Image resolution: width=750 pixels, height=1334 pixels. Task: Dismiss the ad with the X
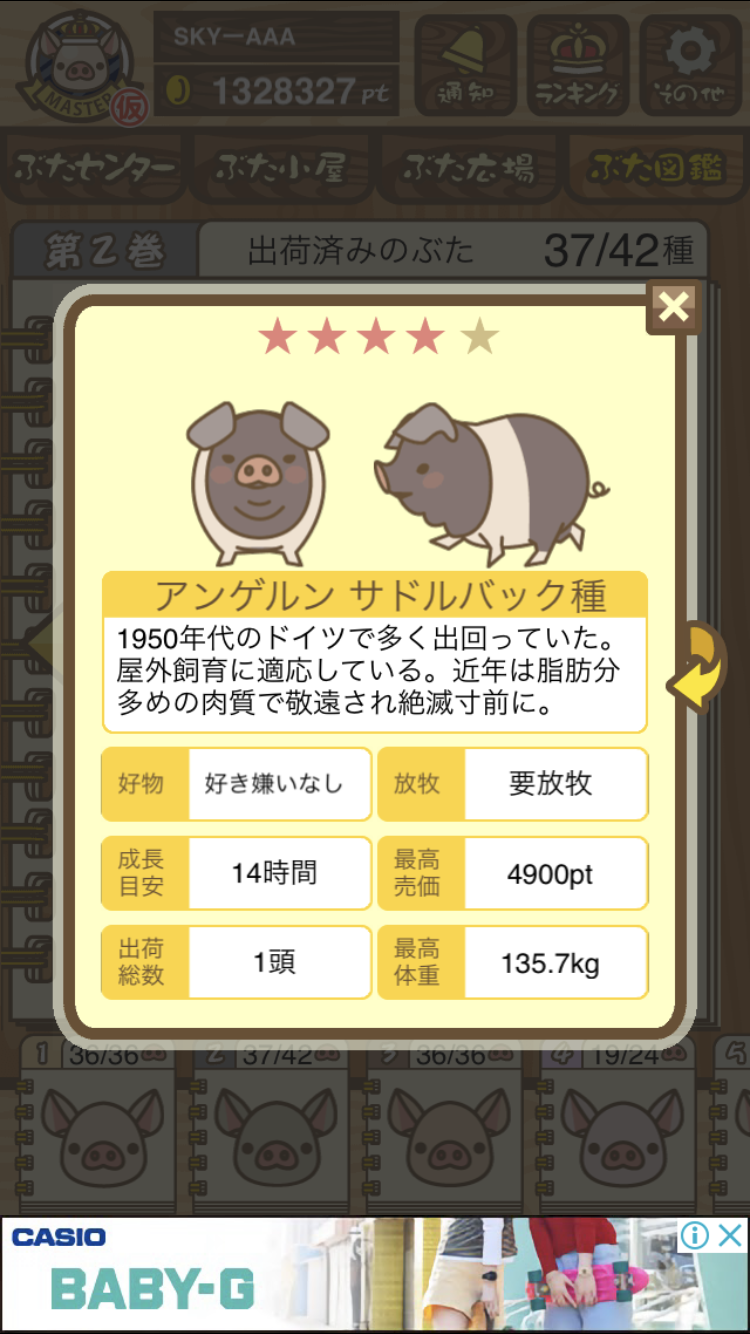pos(732,1236)
